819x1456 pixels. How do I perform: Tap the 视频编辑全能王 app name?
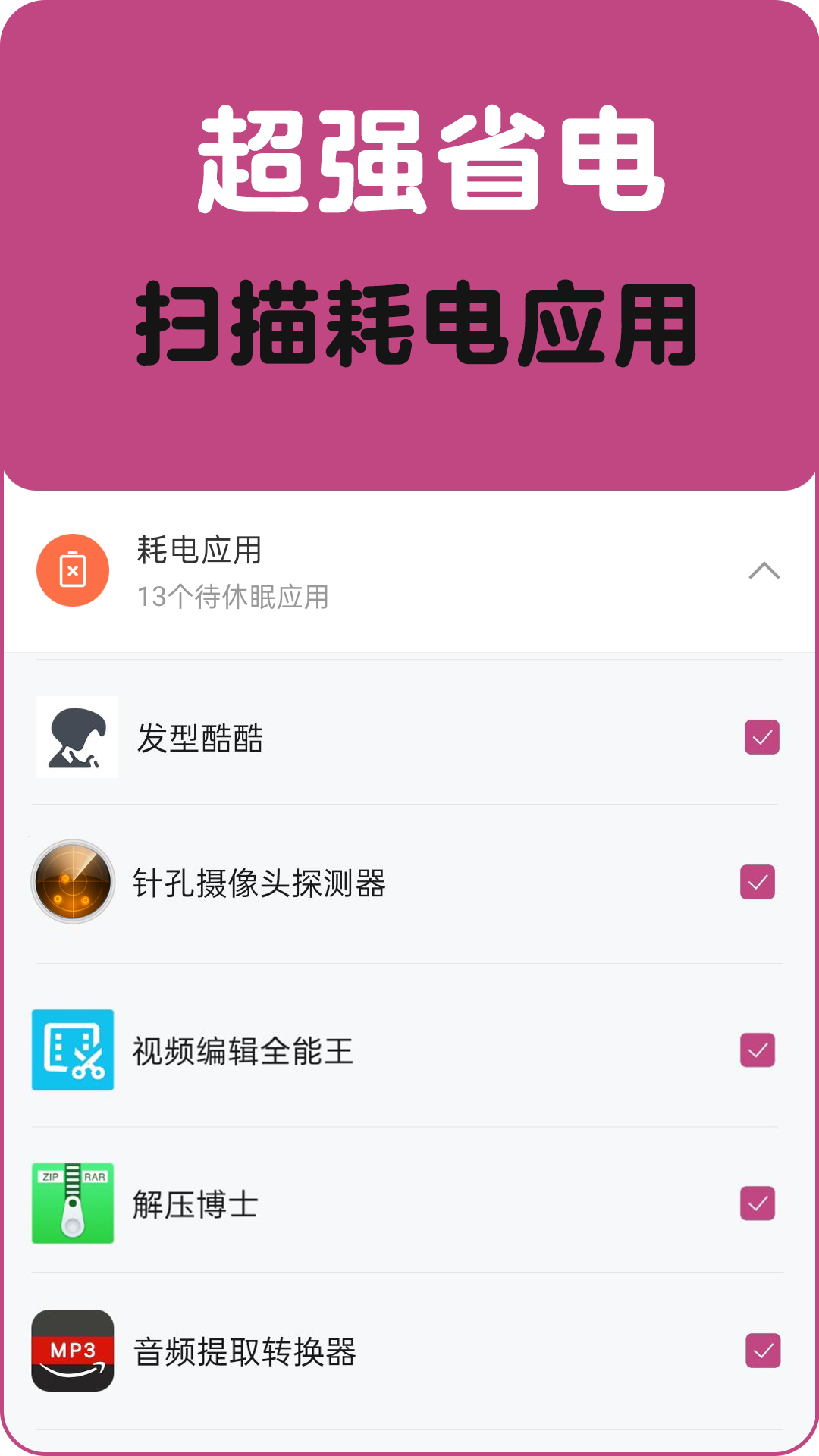tap(243, 1051)
